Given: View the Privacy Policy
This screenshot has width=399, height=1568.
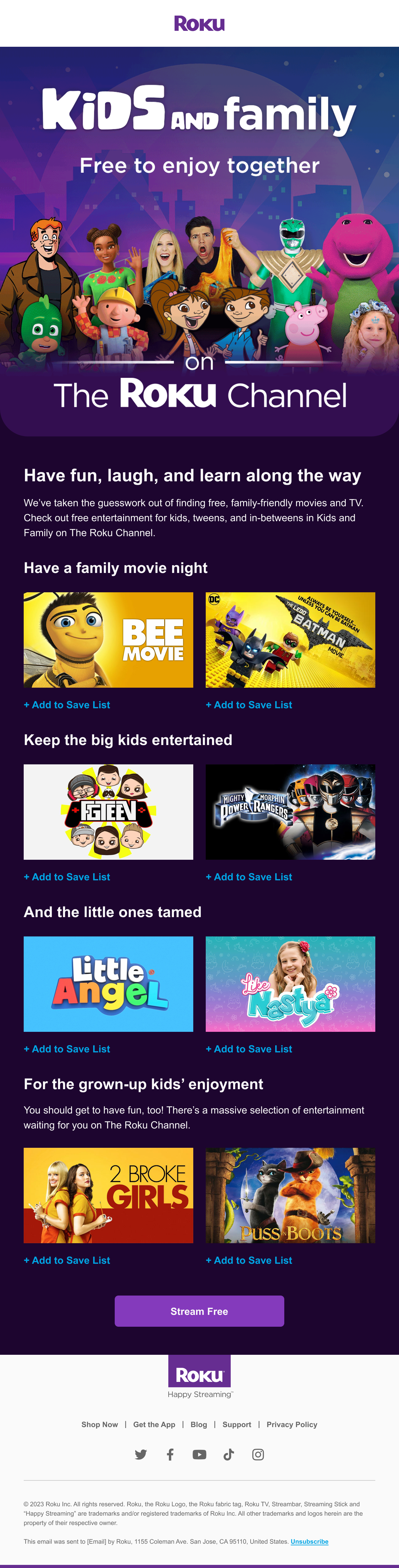Looking at the screenshot, I should point(292,1424).
